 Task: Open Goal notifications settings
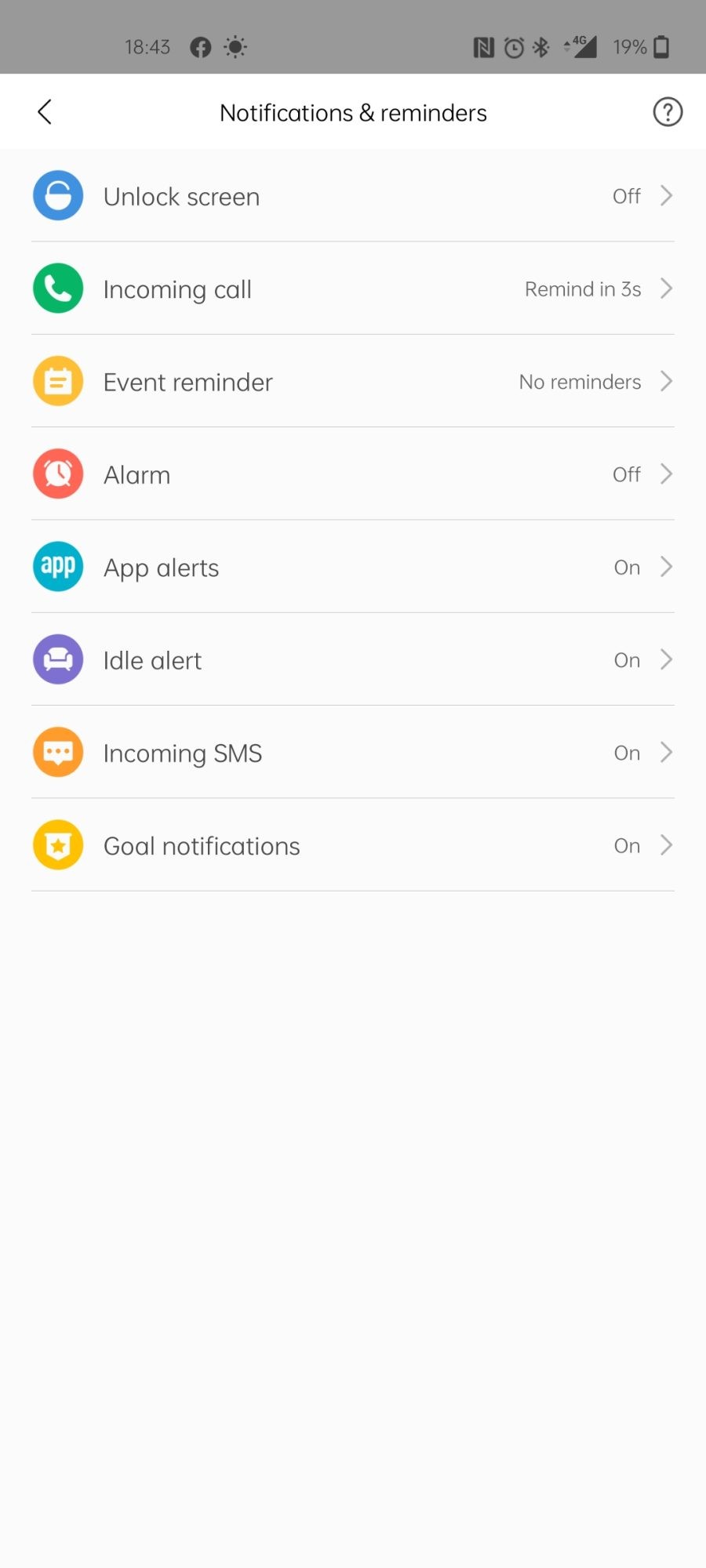tap(353, 845)
